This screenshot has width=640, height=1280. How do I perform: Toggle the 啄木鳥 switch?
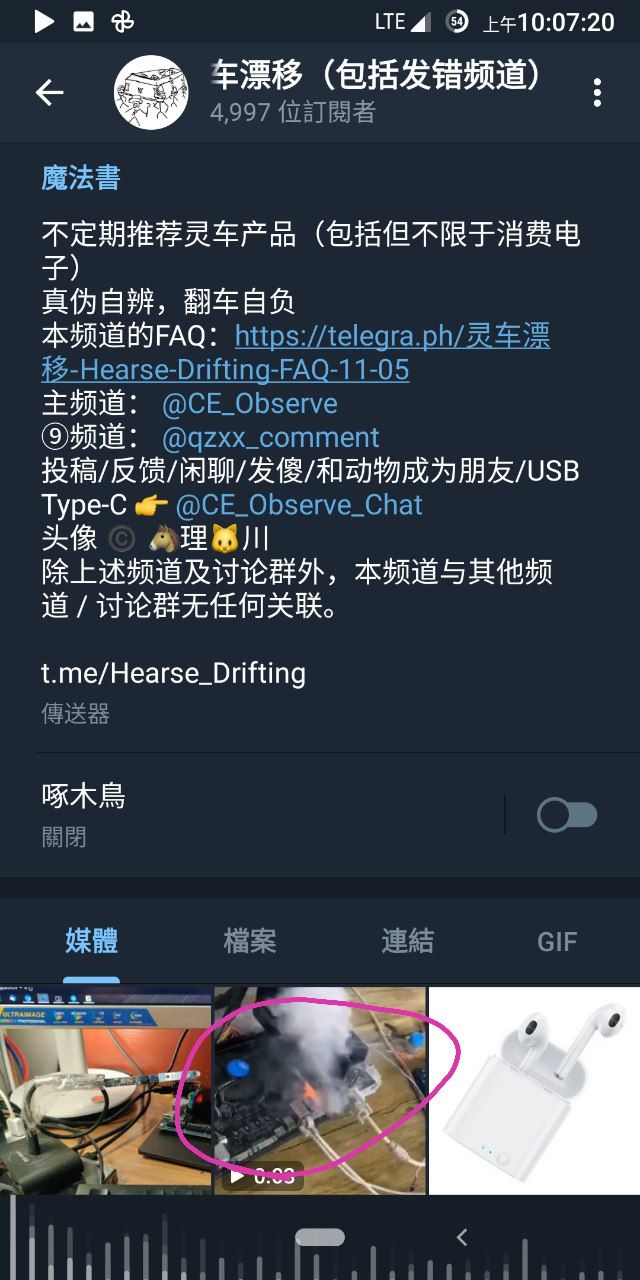[566, 815]
